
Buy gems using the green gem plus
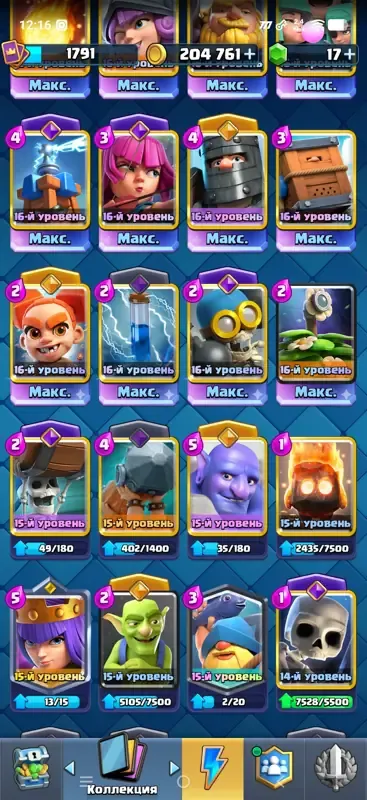(x=349, y=55)
